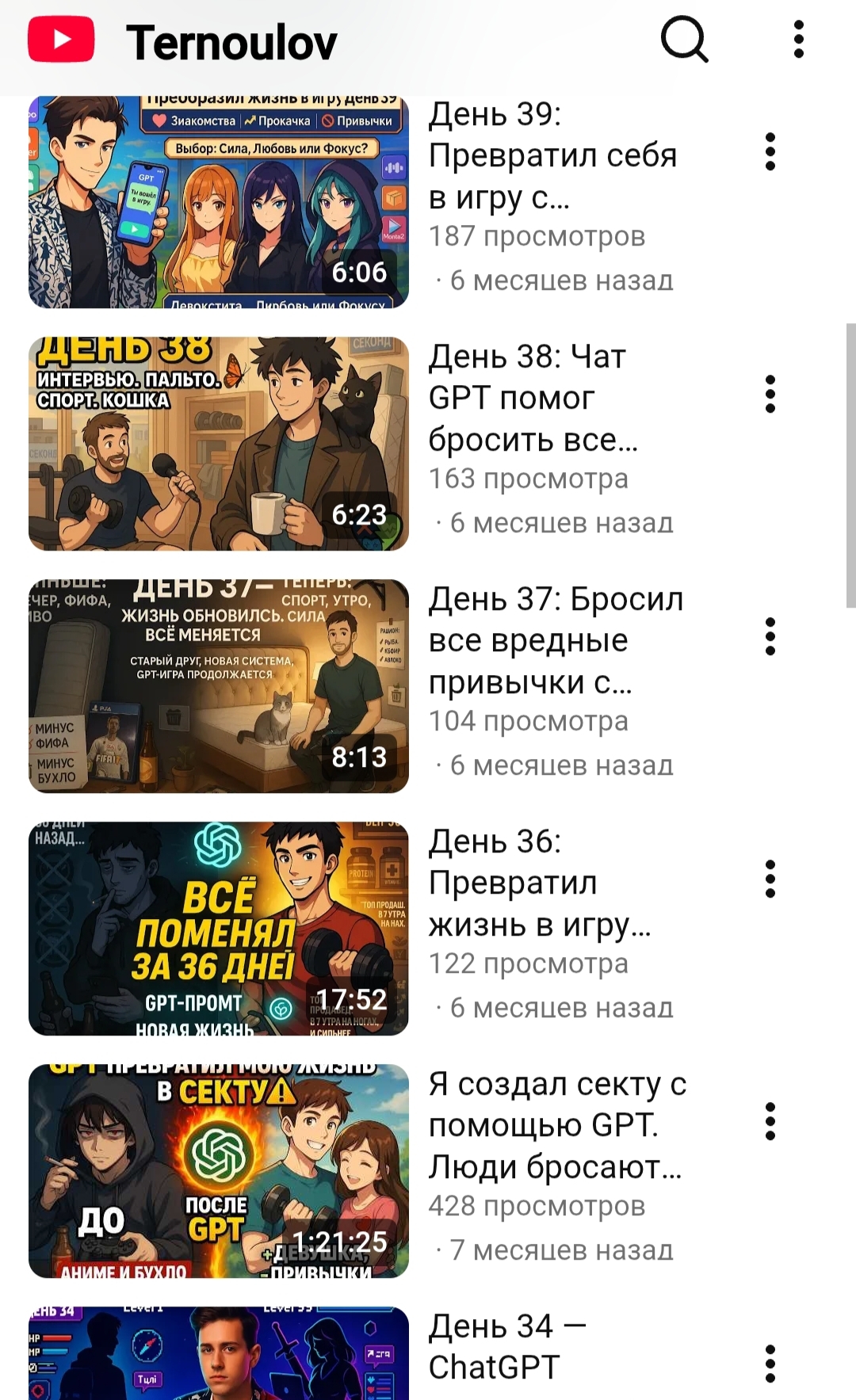The width and height of the screenshot is (856, 1400).
Task: Play the День 36 video thumbnail
Action: tap(219, 929)
